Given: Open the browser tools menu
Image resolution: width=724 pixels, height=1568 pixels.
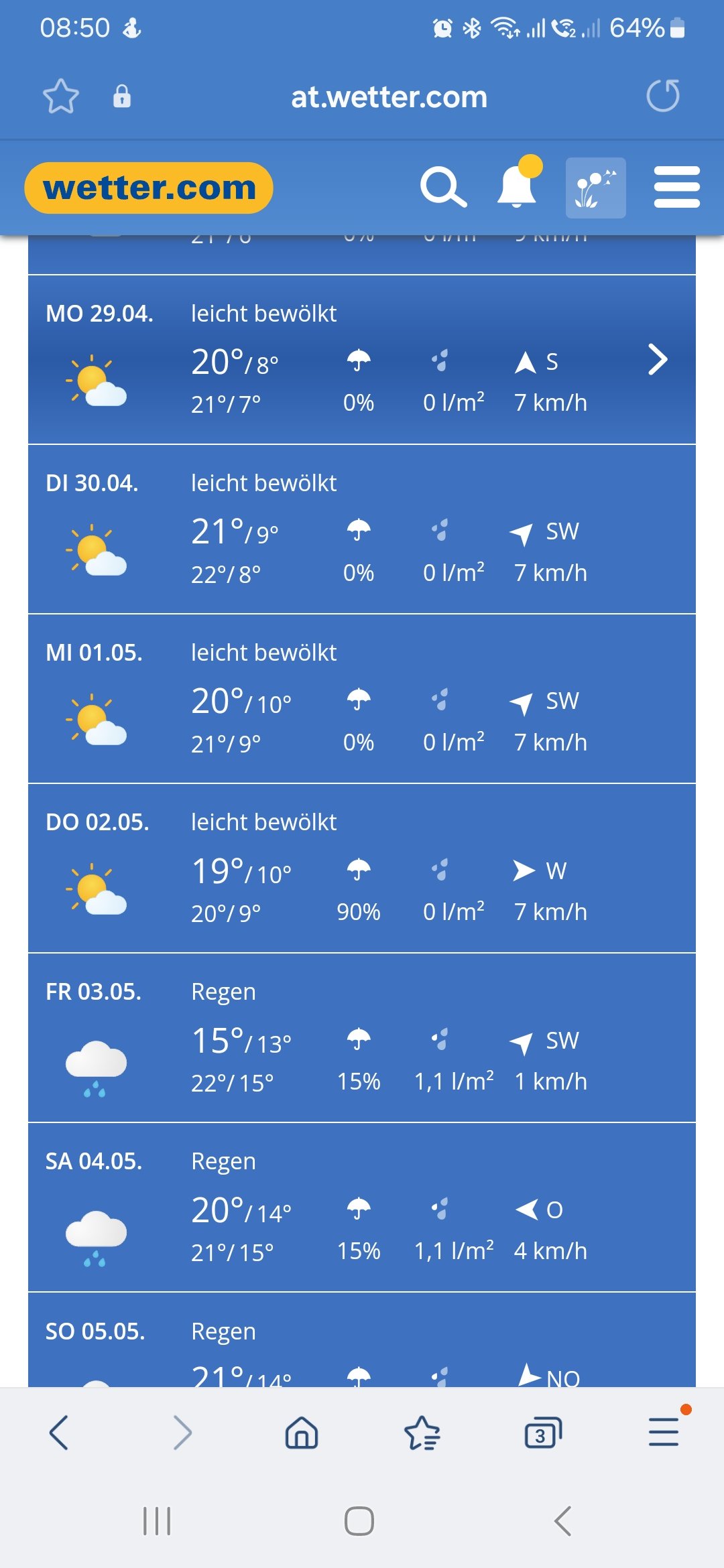Looking at the screenshot, I should [664, 1431].
